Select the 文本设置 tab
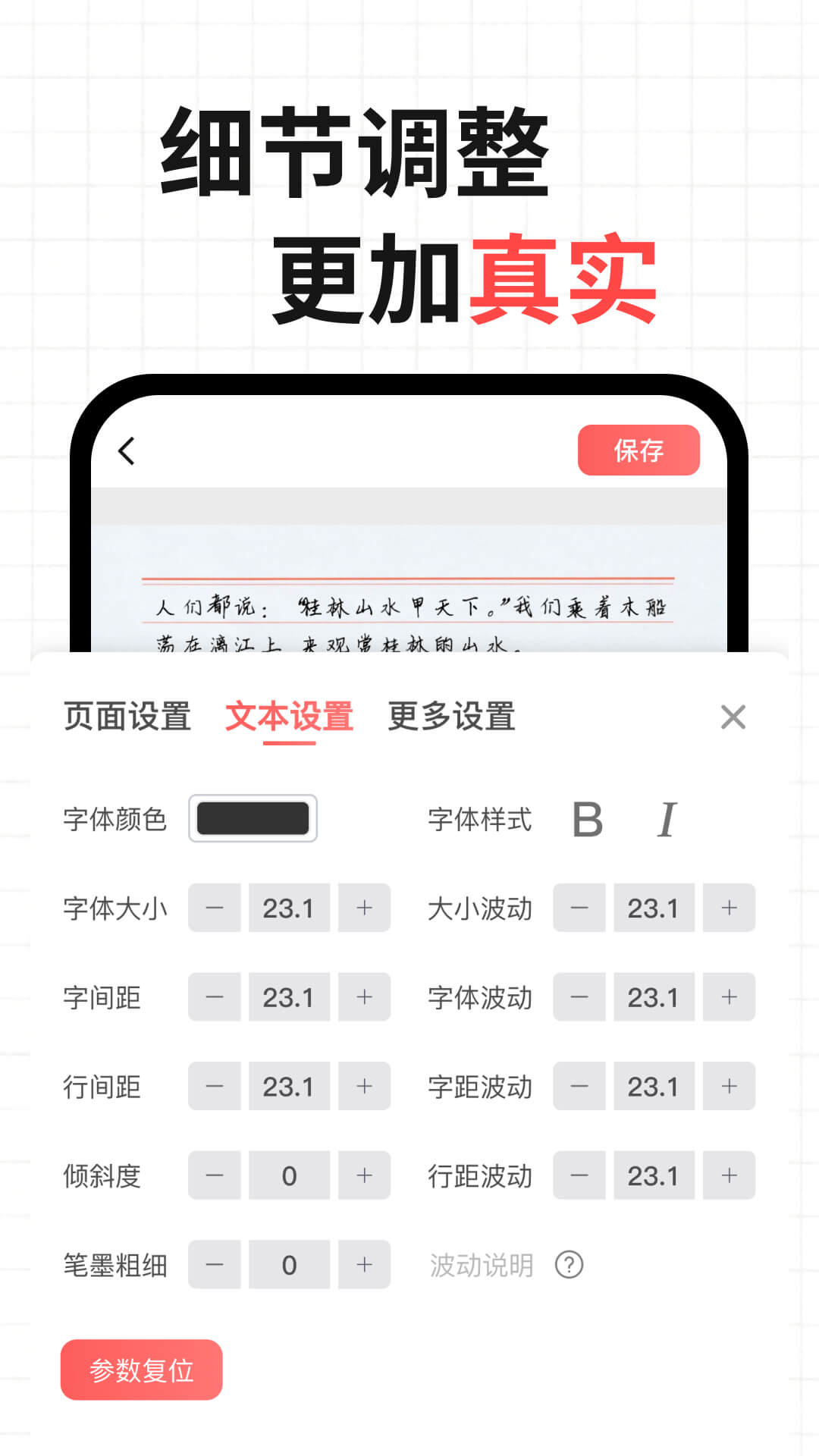 [288, 717]
